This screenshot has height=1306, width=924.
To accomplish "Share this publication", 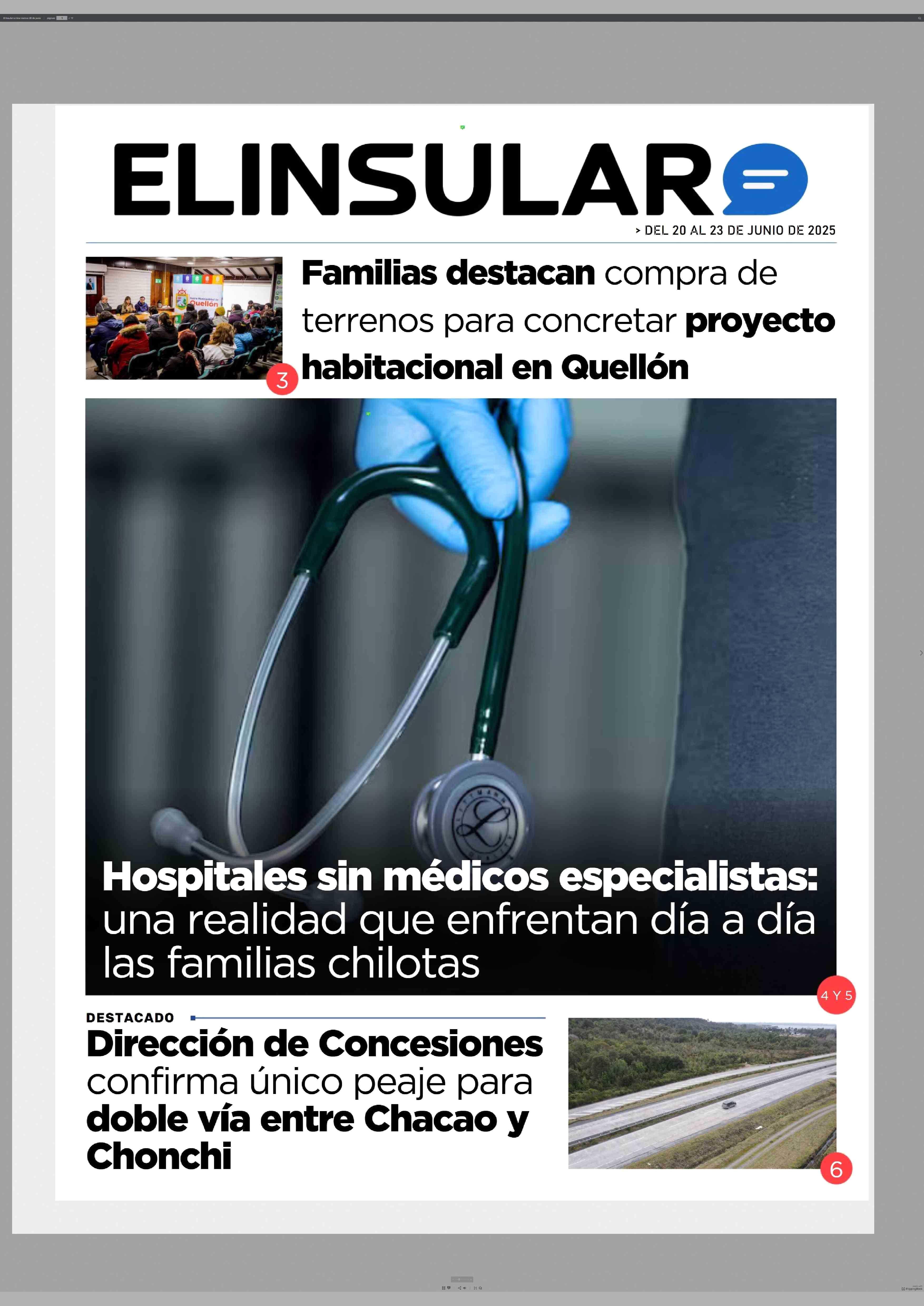I will tap(460, 1288).
